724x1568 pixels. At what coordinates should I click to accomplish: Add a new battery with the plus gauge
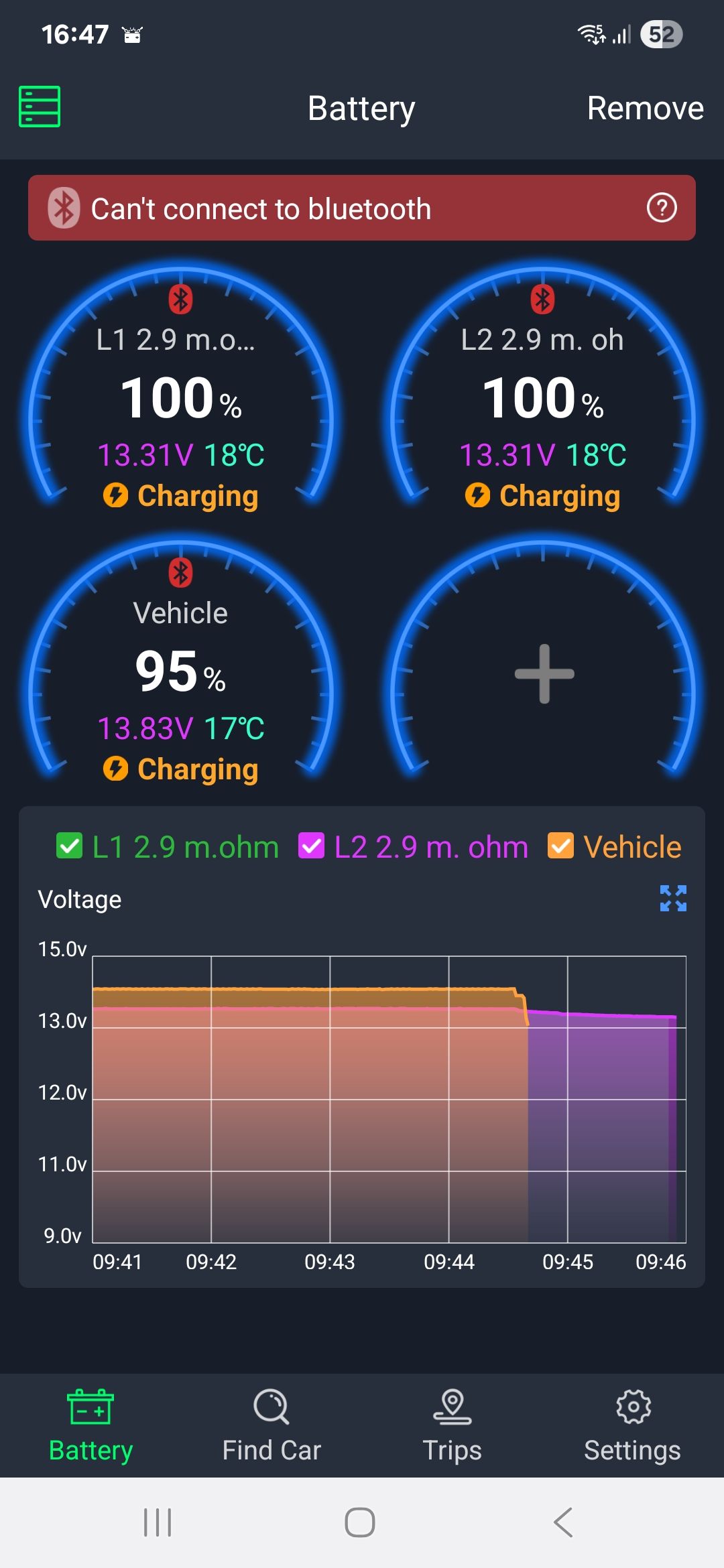pyautogui.click(x=544, y=673)
